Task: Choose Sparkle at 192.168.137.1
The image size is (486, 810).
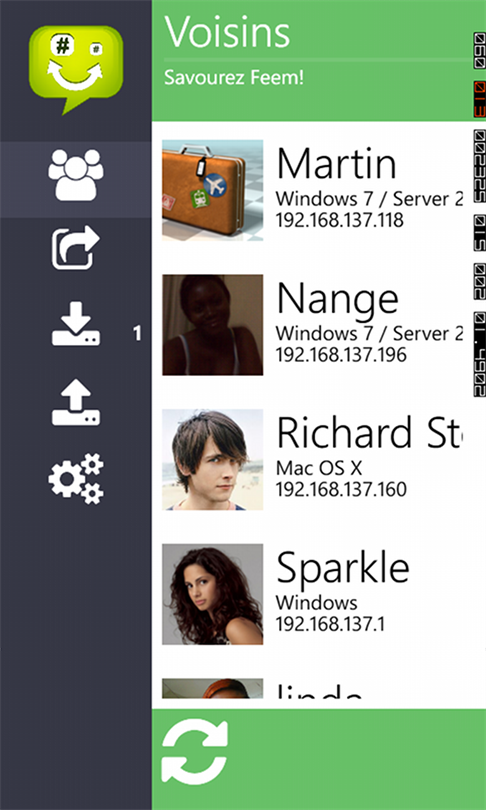Action: (312, 594)
